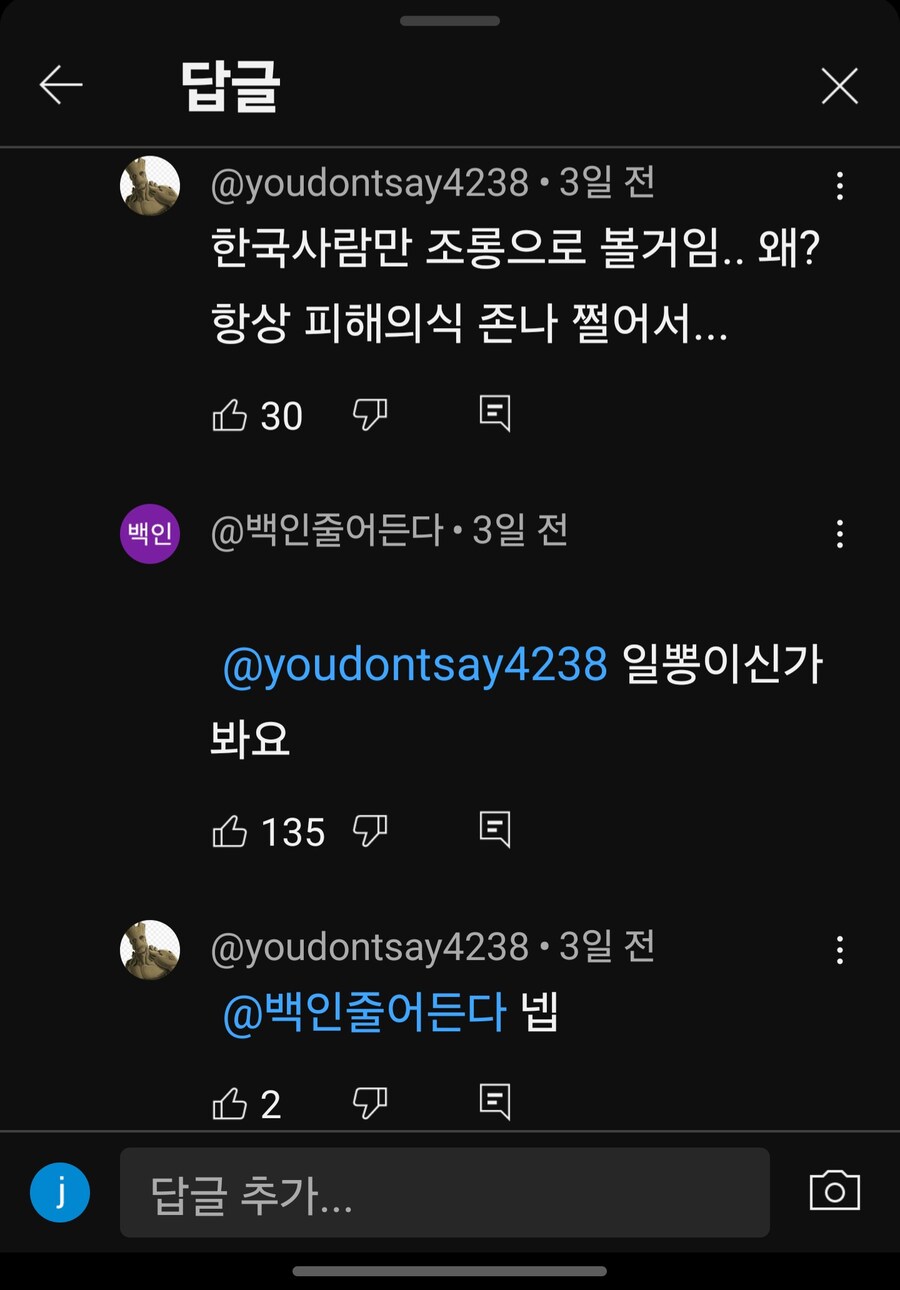Open the options menu on @백인줄어든다's reply
900x1290 pixels.
pyautogui.click(x=840, y=534)
